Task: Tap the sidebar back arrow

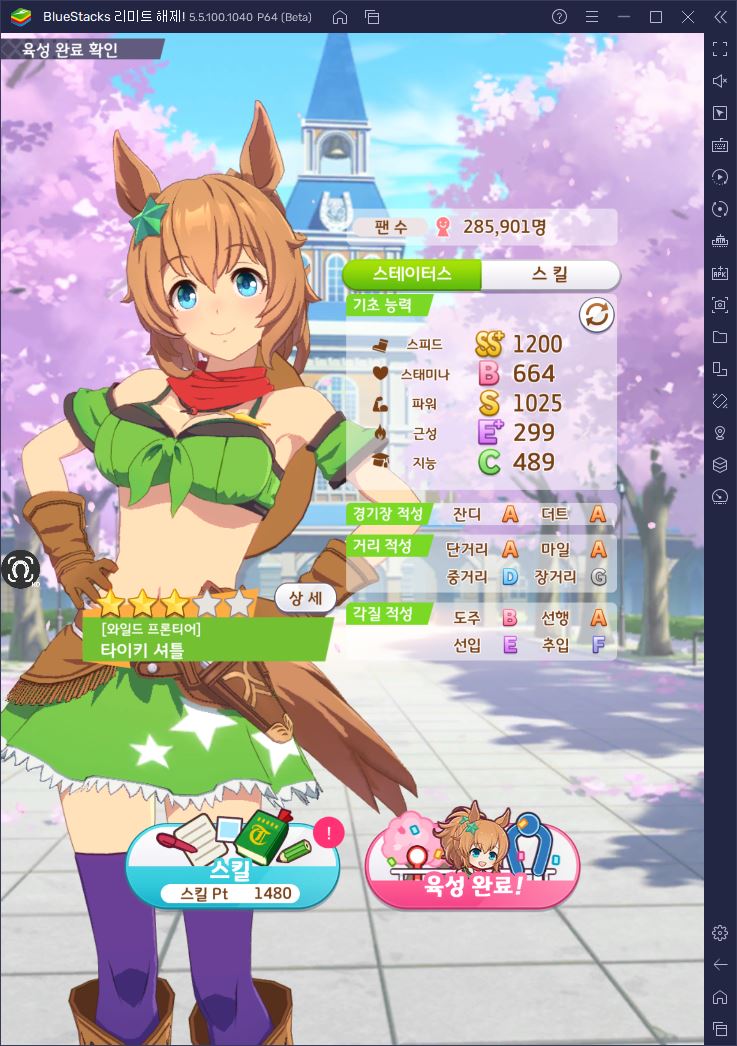Action: click(720, 964)
